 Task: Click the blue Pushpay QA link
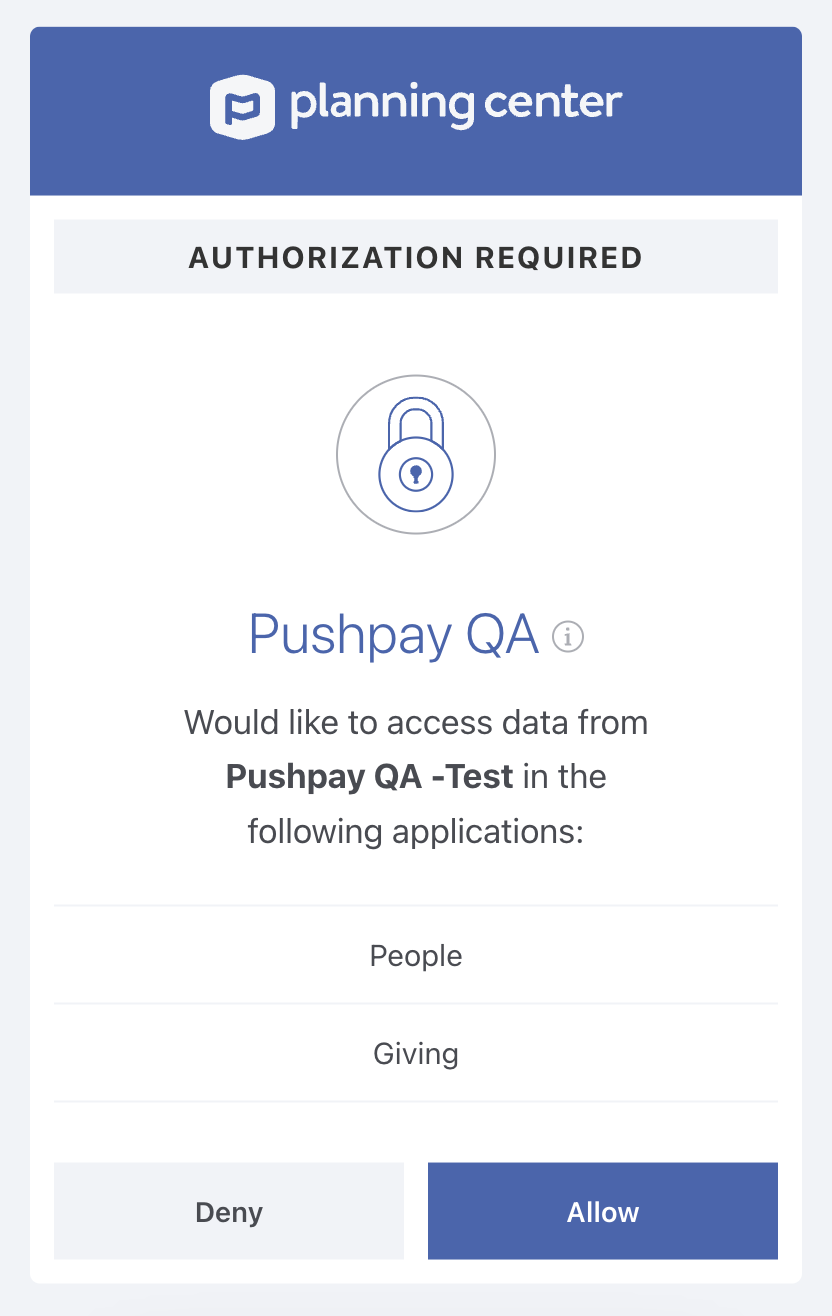[393, 635]
